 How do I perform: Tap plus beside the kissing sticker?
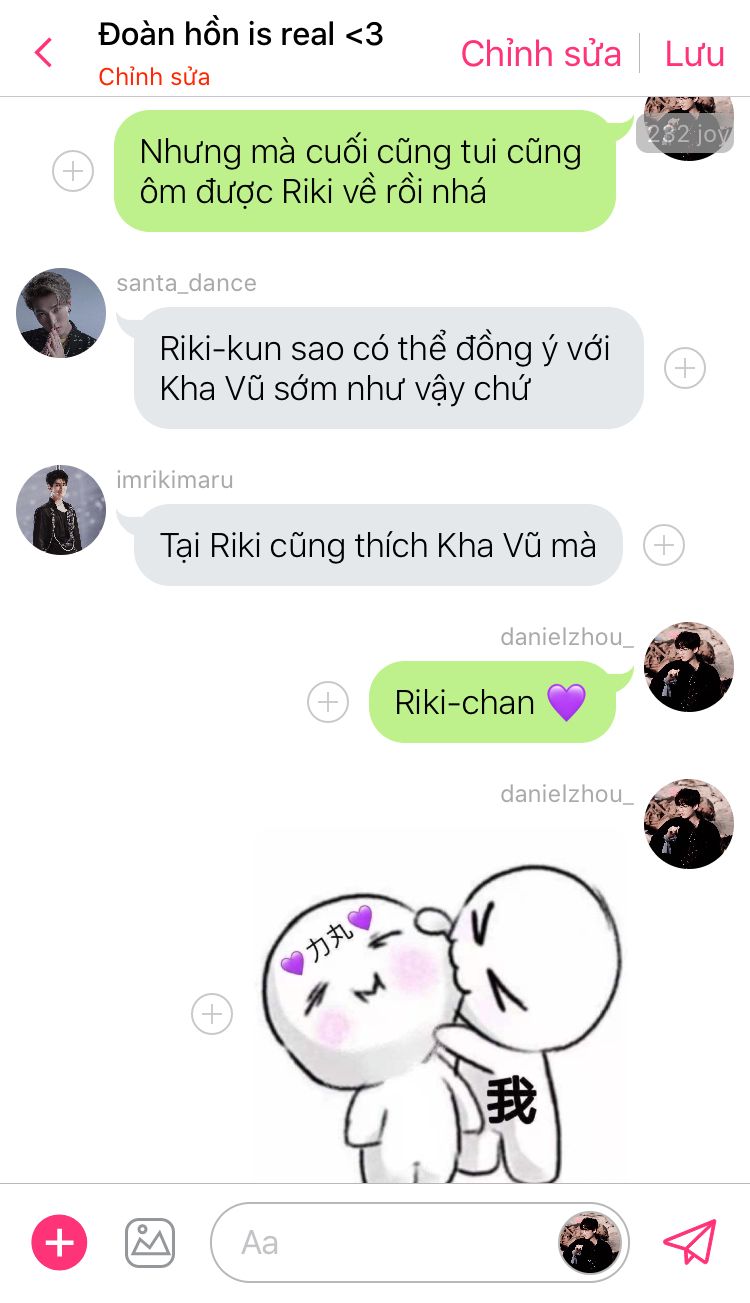(212, 1014)
